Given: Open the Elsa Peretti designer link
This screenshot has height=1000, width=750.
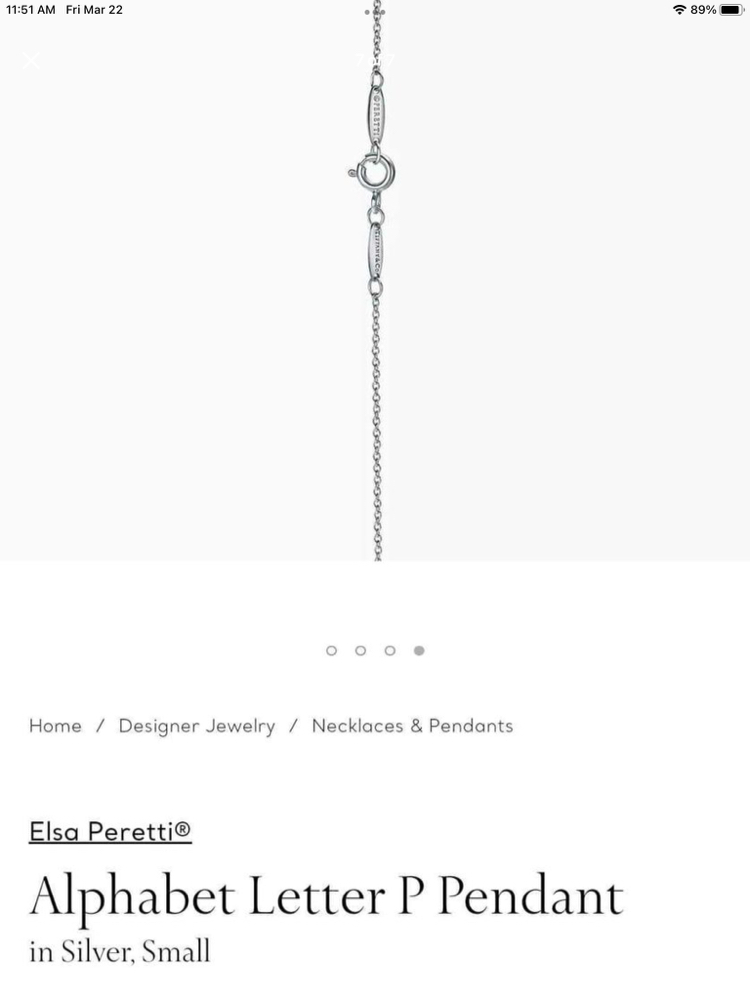Looking at the screenshot, I should click(110, 831).
